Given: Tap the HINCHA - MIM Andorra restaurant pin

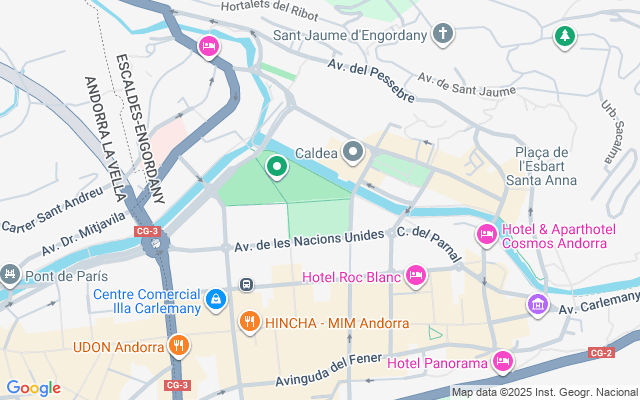Looking at the screenshot, I should coord(249,322).
